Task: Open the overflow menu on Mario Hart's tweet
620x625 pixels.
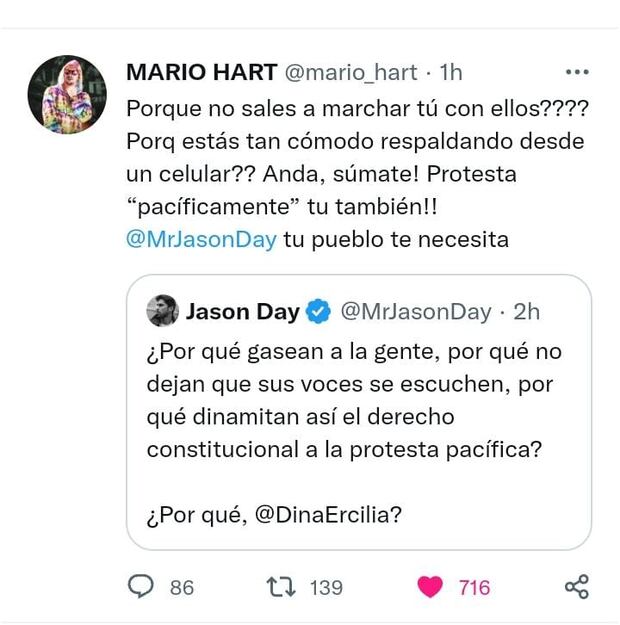Action: (x=577, y=73)
